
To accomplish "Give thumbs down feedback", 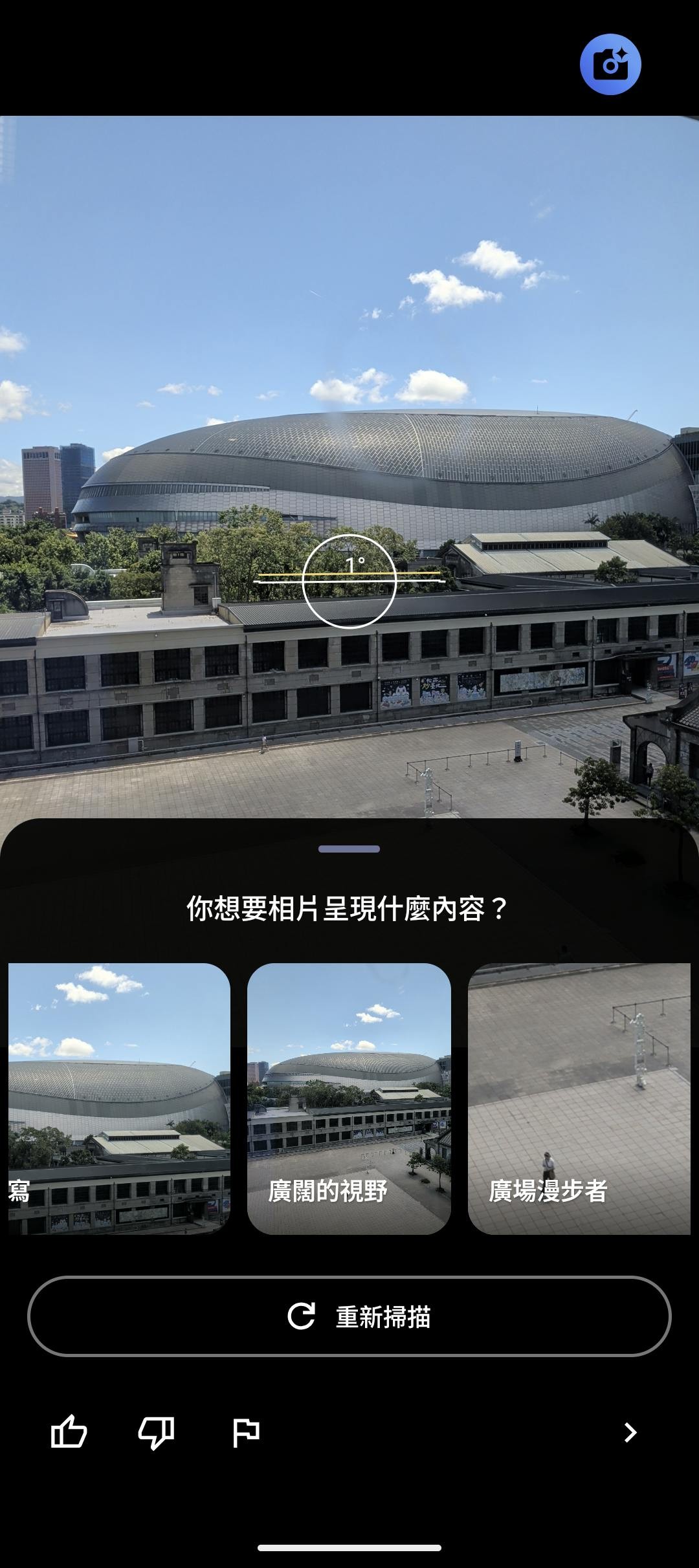I will click(156, 1432).
